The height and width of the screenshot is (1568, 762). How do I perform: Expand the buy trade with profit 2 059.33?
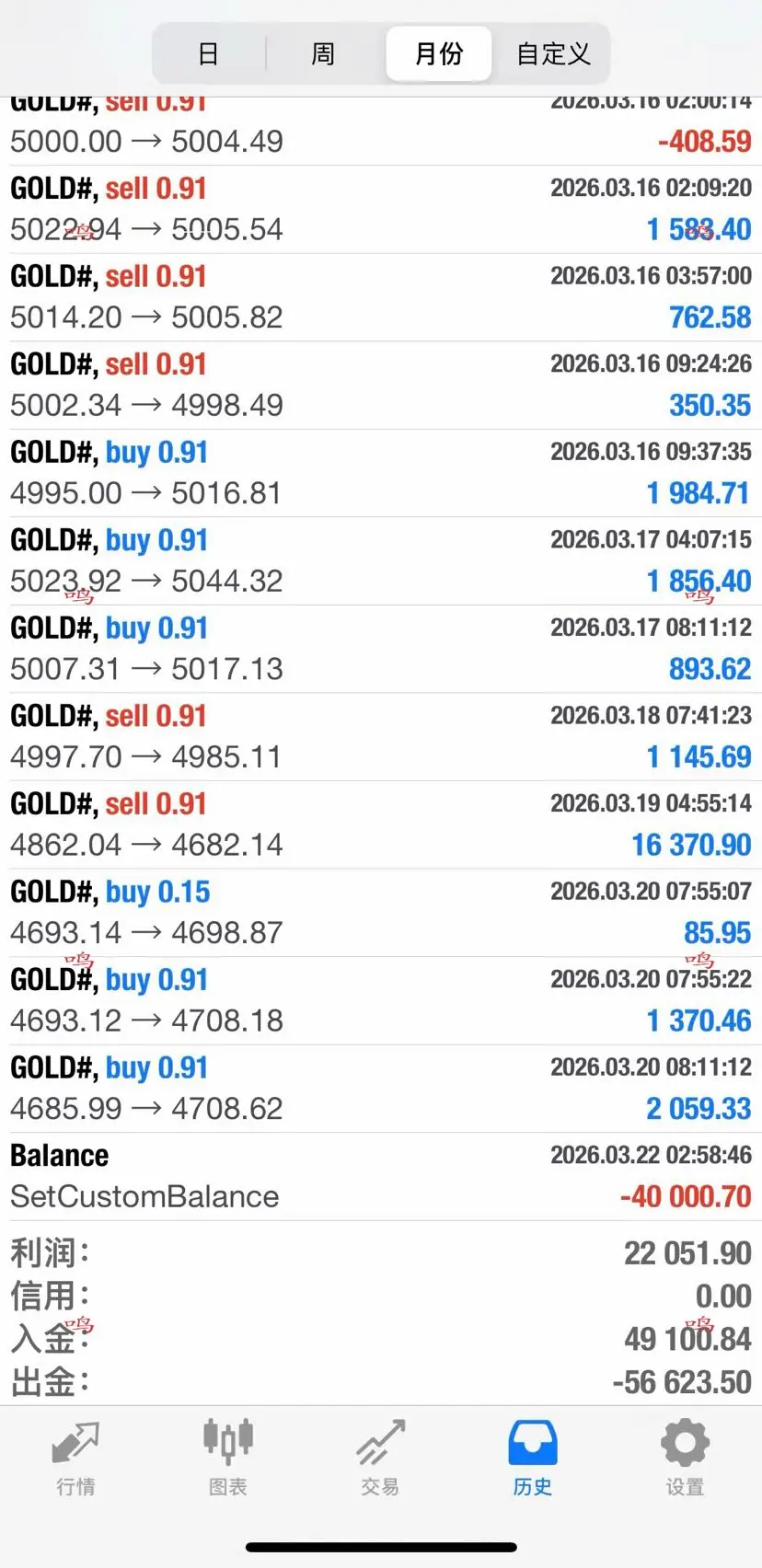click(x=381, y=1088)
